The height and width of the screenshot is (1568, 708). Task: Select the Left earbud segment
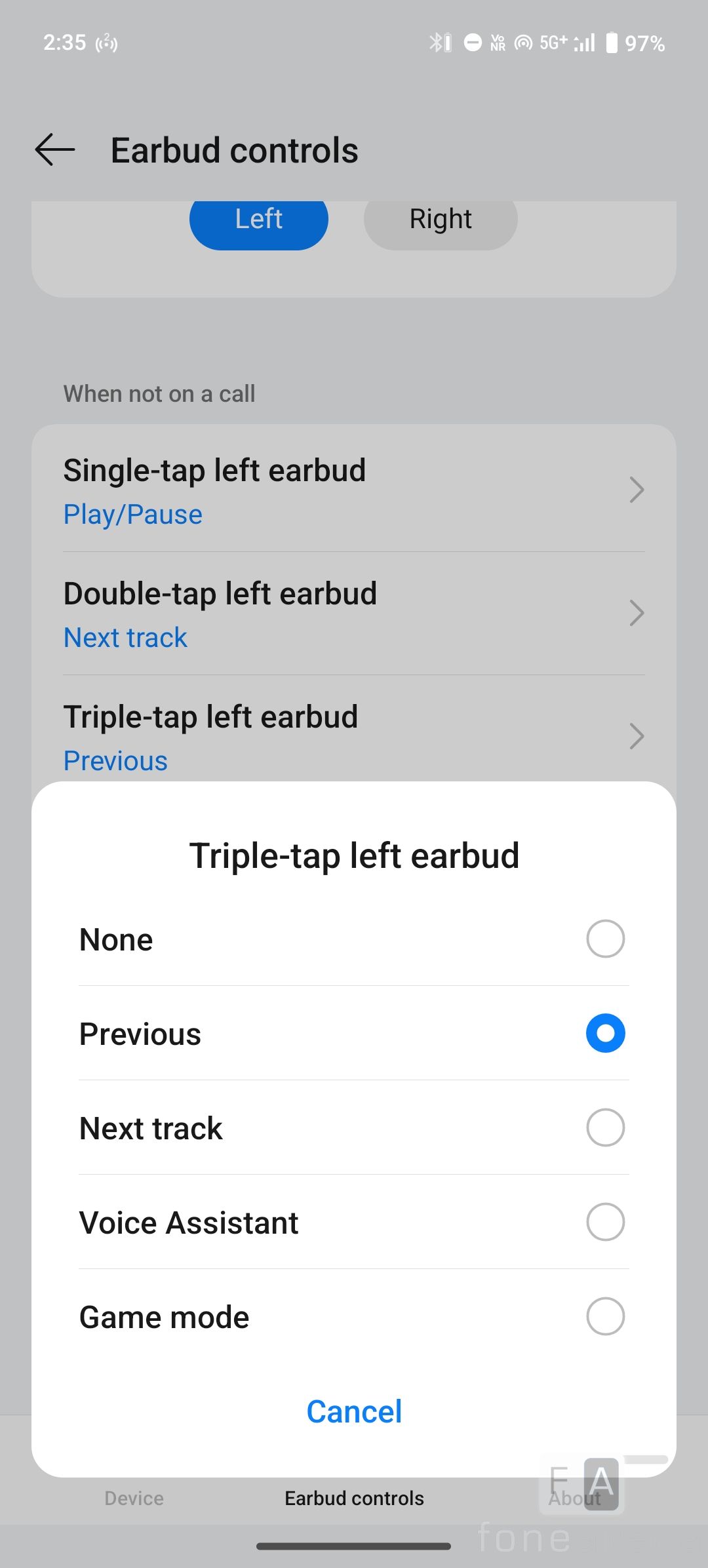pos(258,220)
